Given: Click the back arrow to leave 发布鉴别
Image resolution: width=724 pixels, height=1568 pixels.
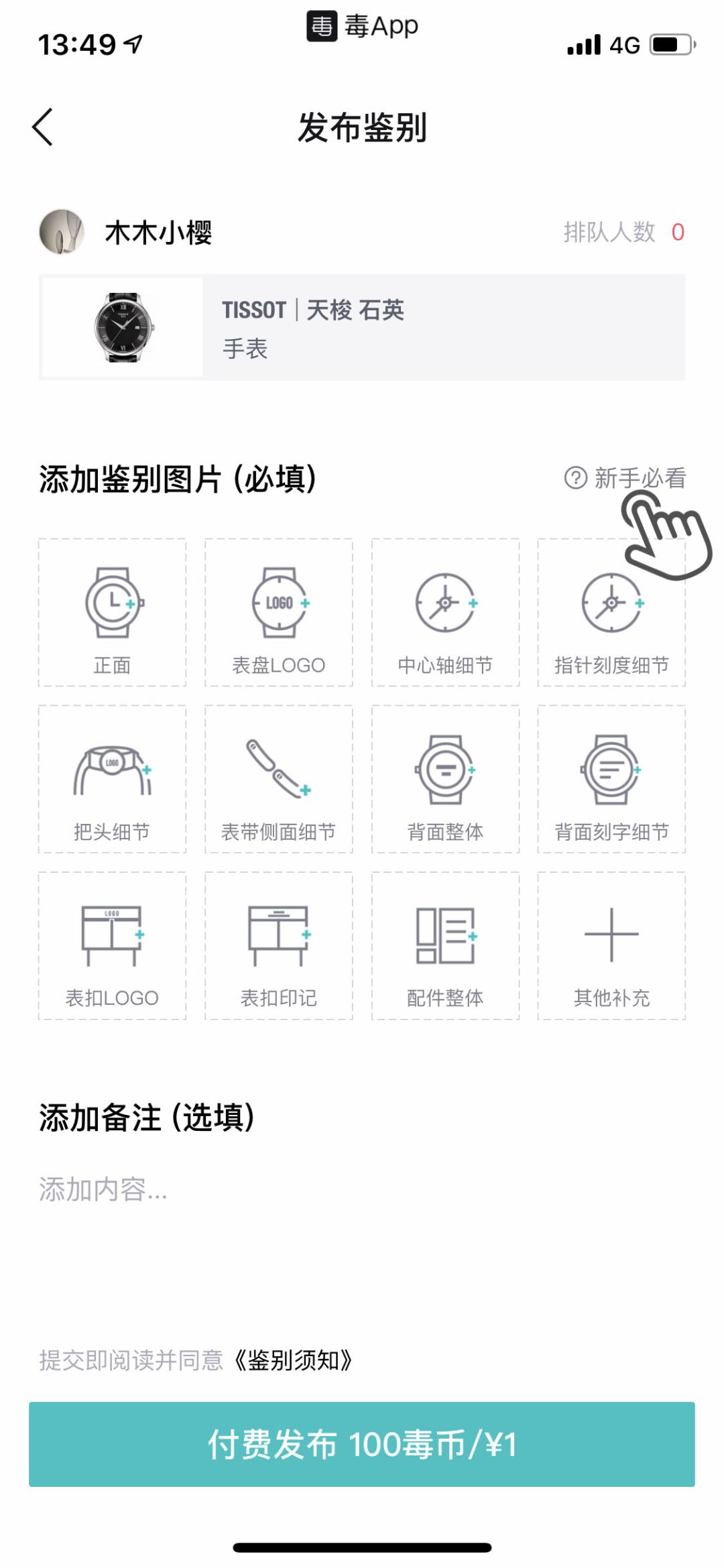Looking at the screenshot, I should [x=42, y=127].
